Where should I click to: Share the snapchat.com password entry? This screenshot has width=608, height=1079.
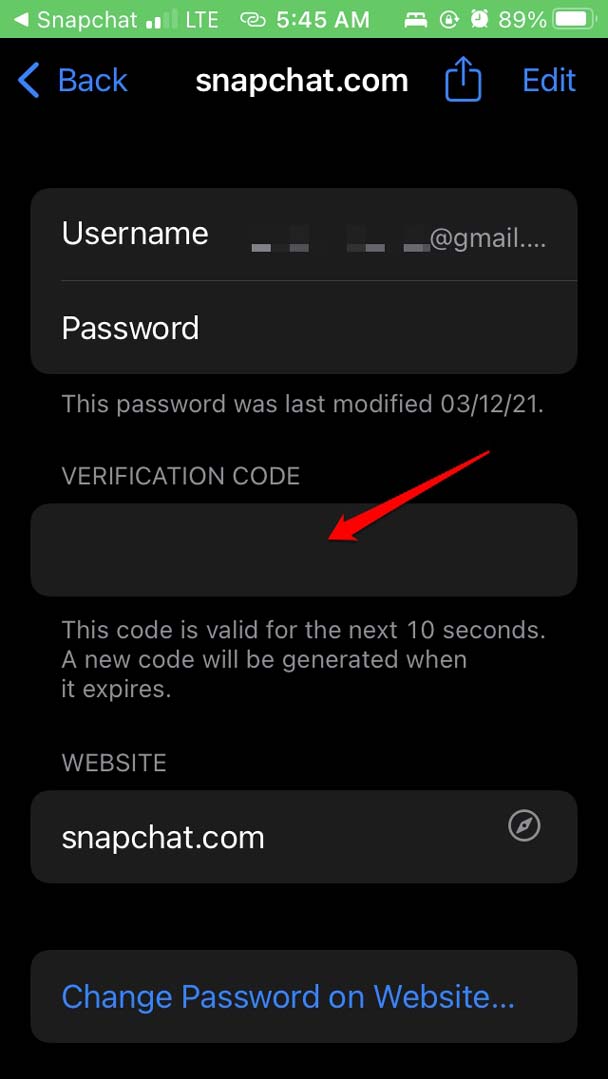[x=462, y=80]
